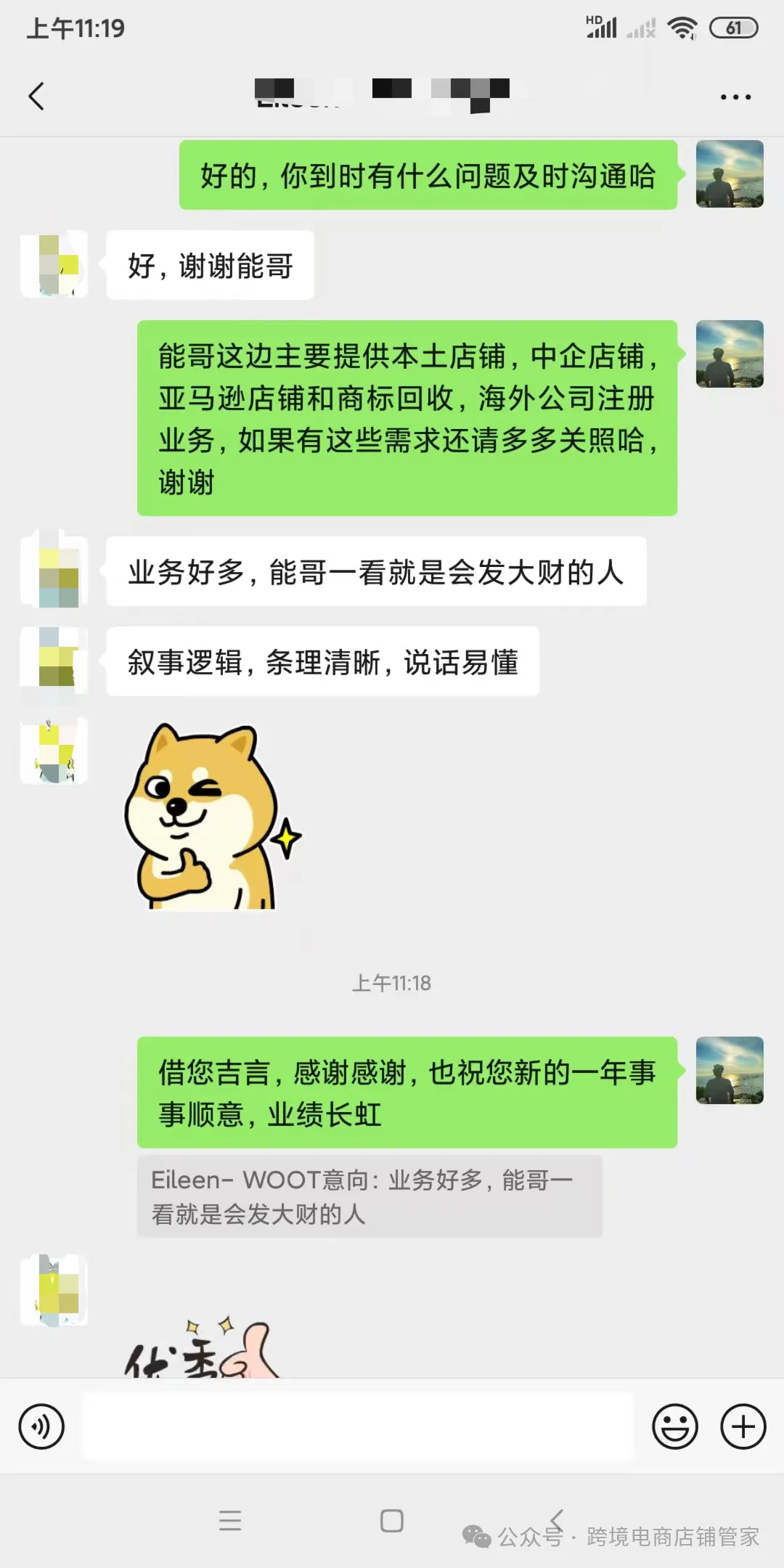Focus the message text field
This screenshot has height=1568, width=784.
[357, 1426]
